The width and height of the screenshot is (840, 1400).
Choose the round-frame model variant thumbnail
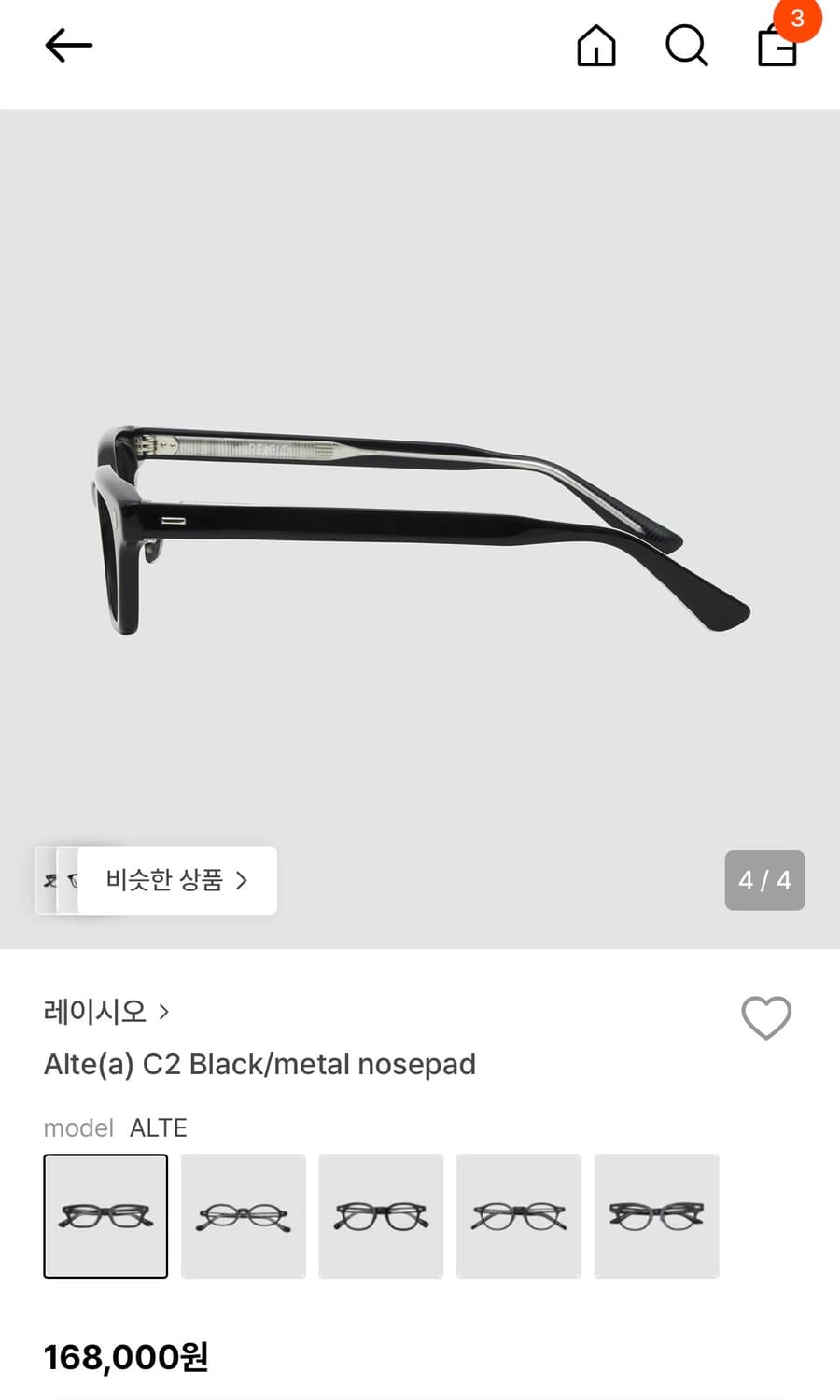243,1216
